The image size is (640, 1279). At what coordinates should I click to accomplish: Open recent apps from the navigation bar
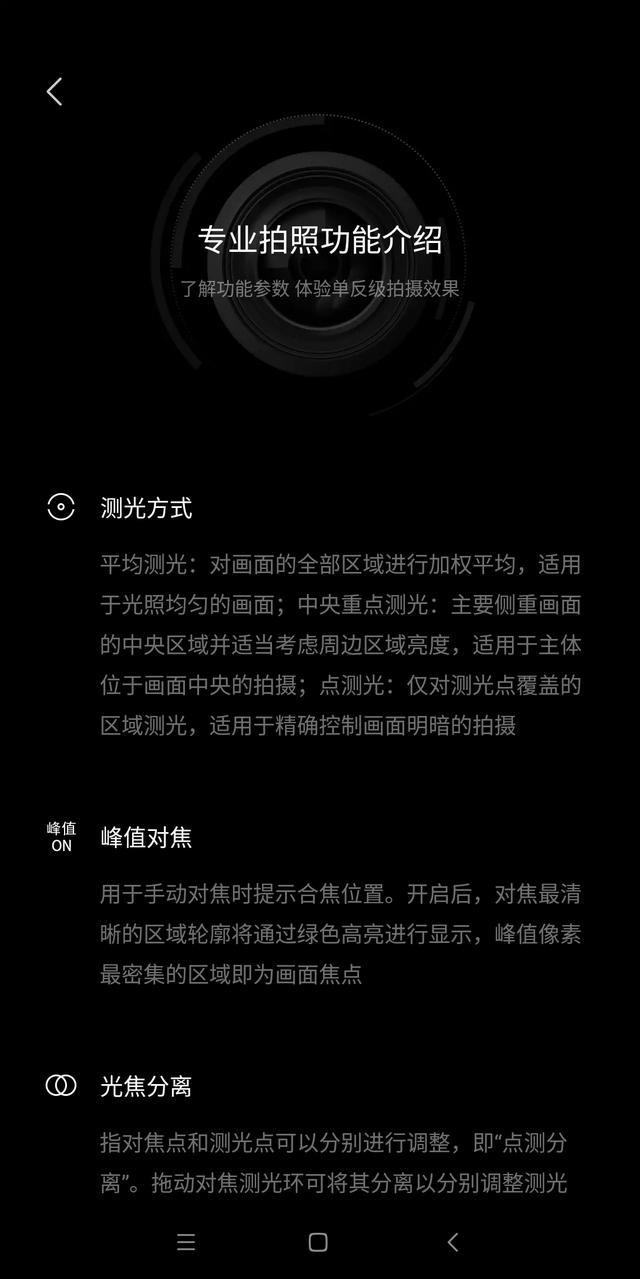tap(186, 1242)
